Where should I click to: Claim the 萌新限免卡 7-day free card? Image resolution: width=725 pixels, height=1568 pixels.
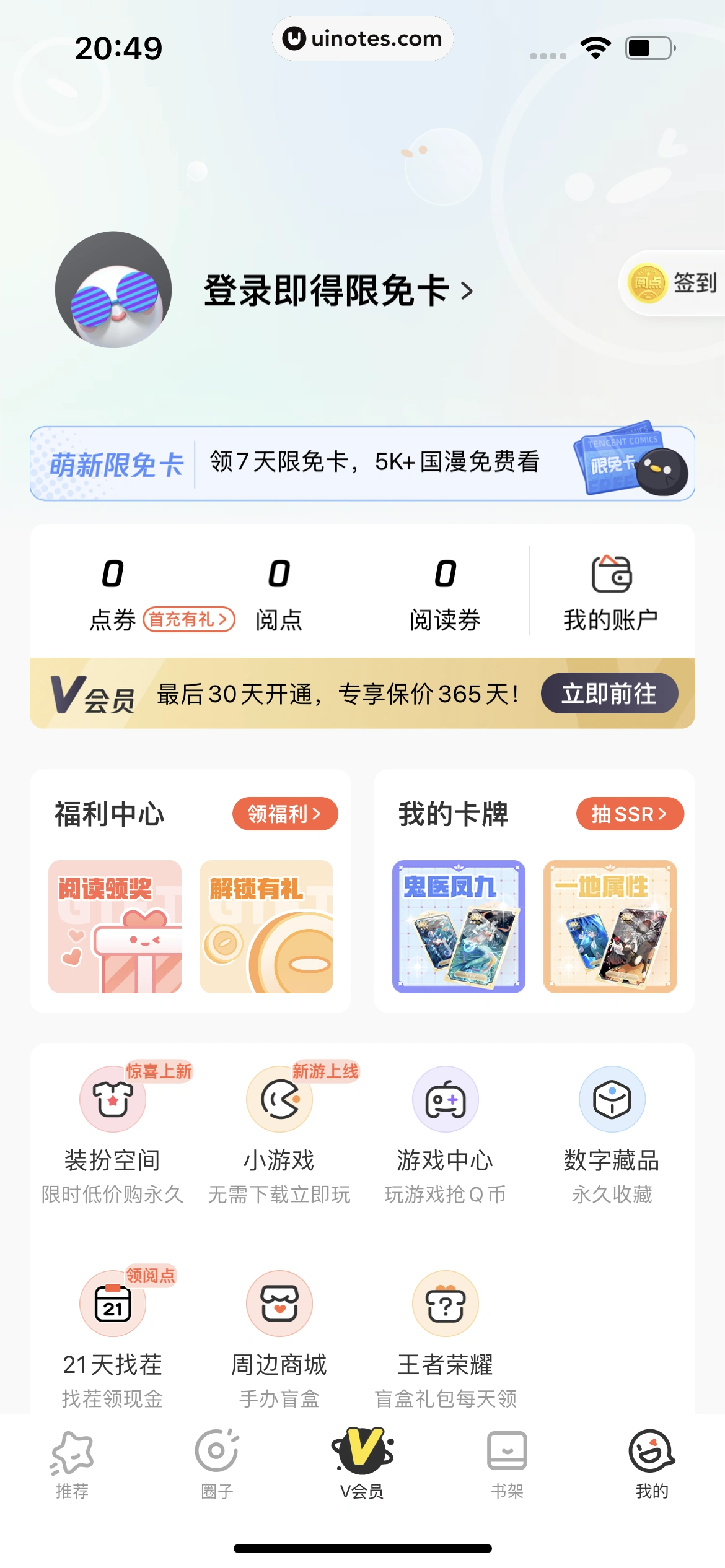point(362,462)
